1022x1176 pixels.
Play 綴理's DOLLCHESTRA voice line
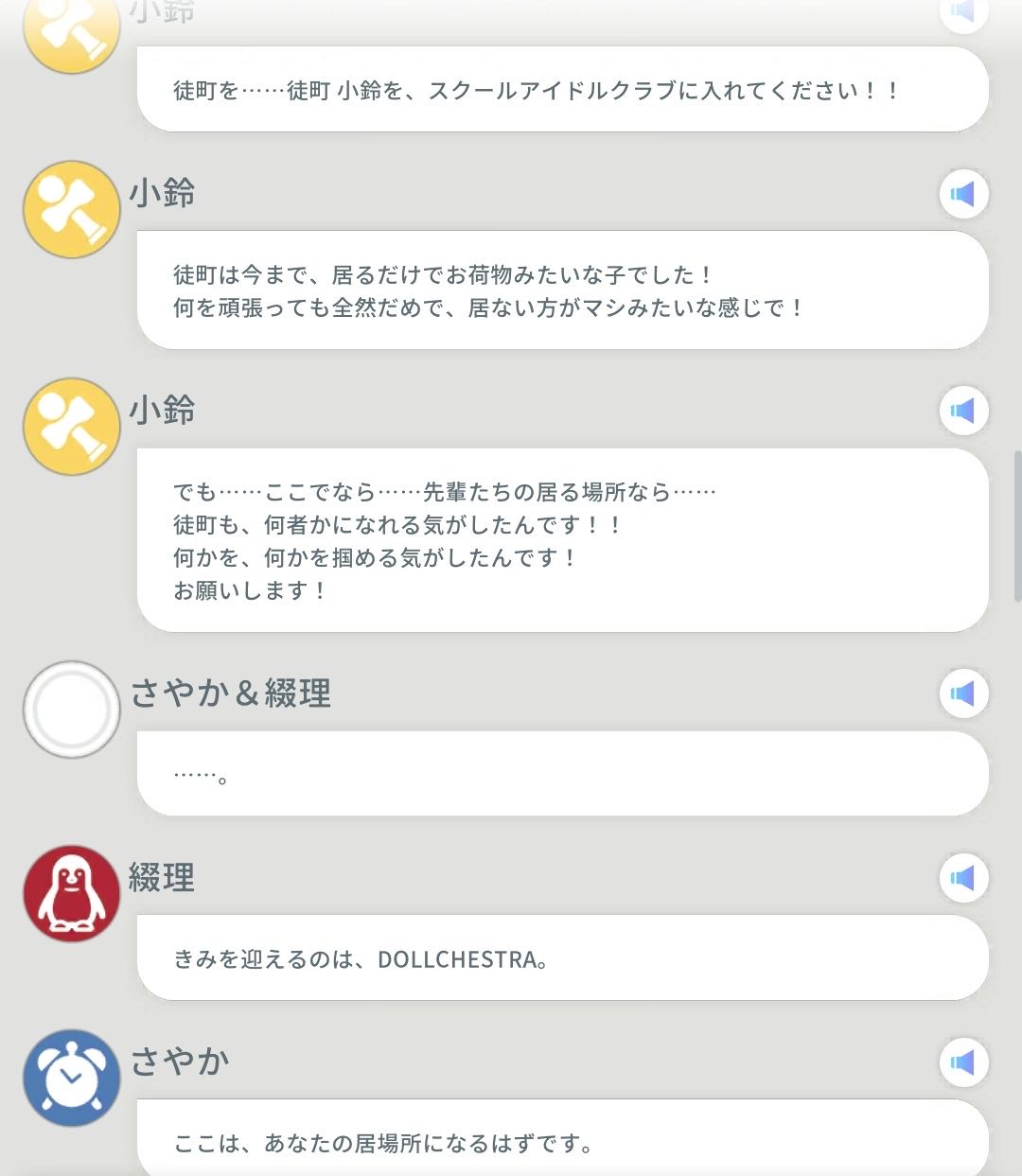963,878
